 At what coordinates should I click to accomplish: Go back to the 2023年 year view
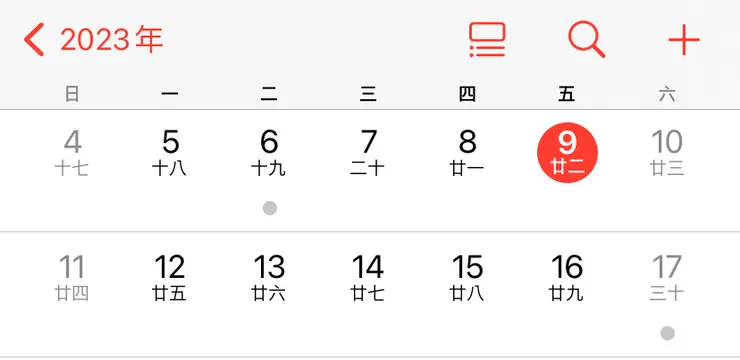coord(93,40)
